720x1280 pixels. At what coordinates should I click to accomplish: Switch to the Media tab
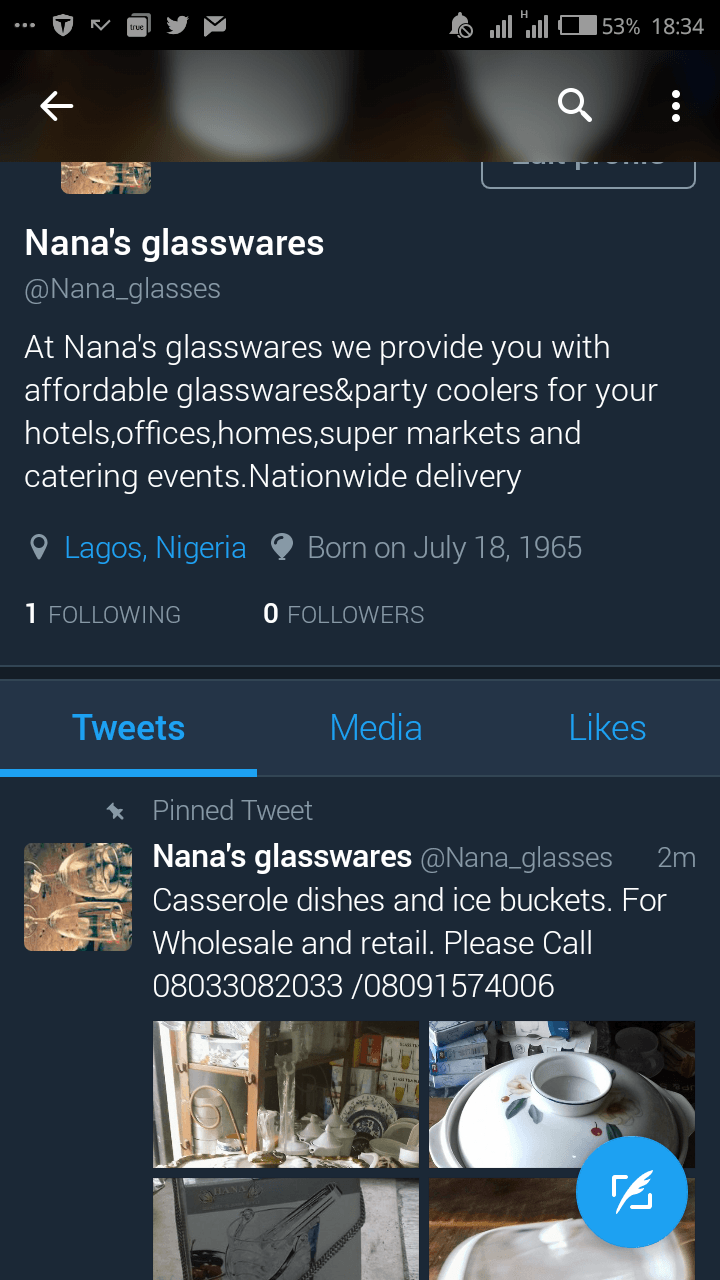point(376,728)
